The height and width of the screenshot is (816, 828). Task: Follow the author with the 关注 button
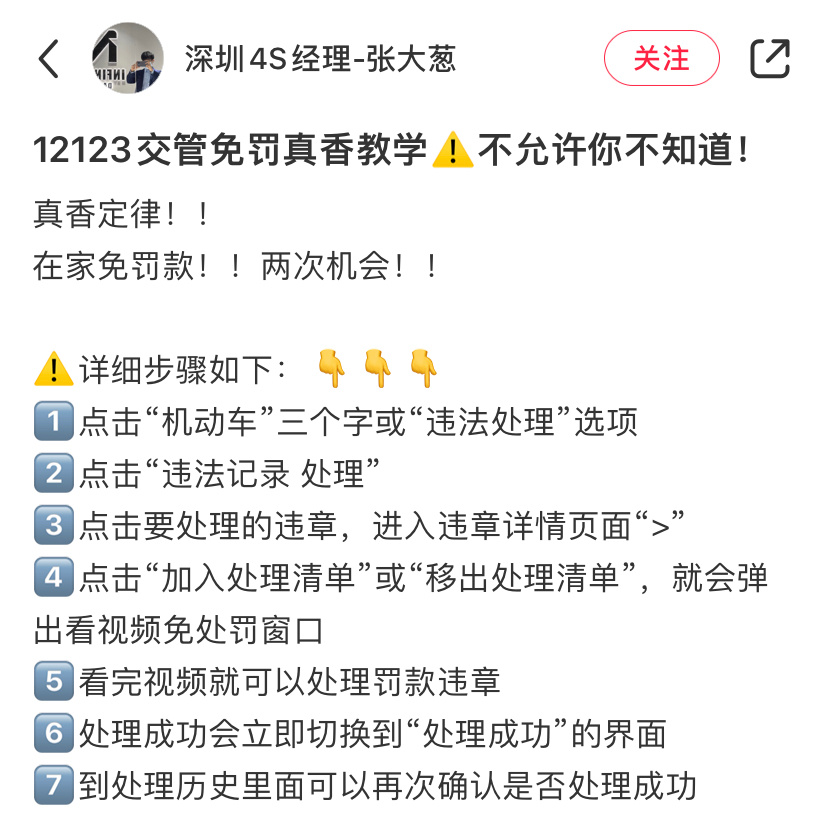[661, 59]
